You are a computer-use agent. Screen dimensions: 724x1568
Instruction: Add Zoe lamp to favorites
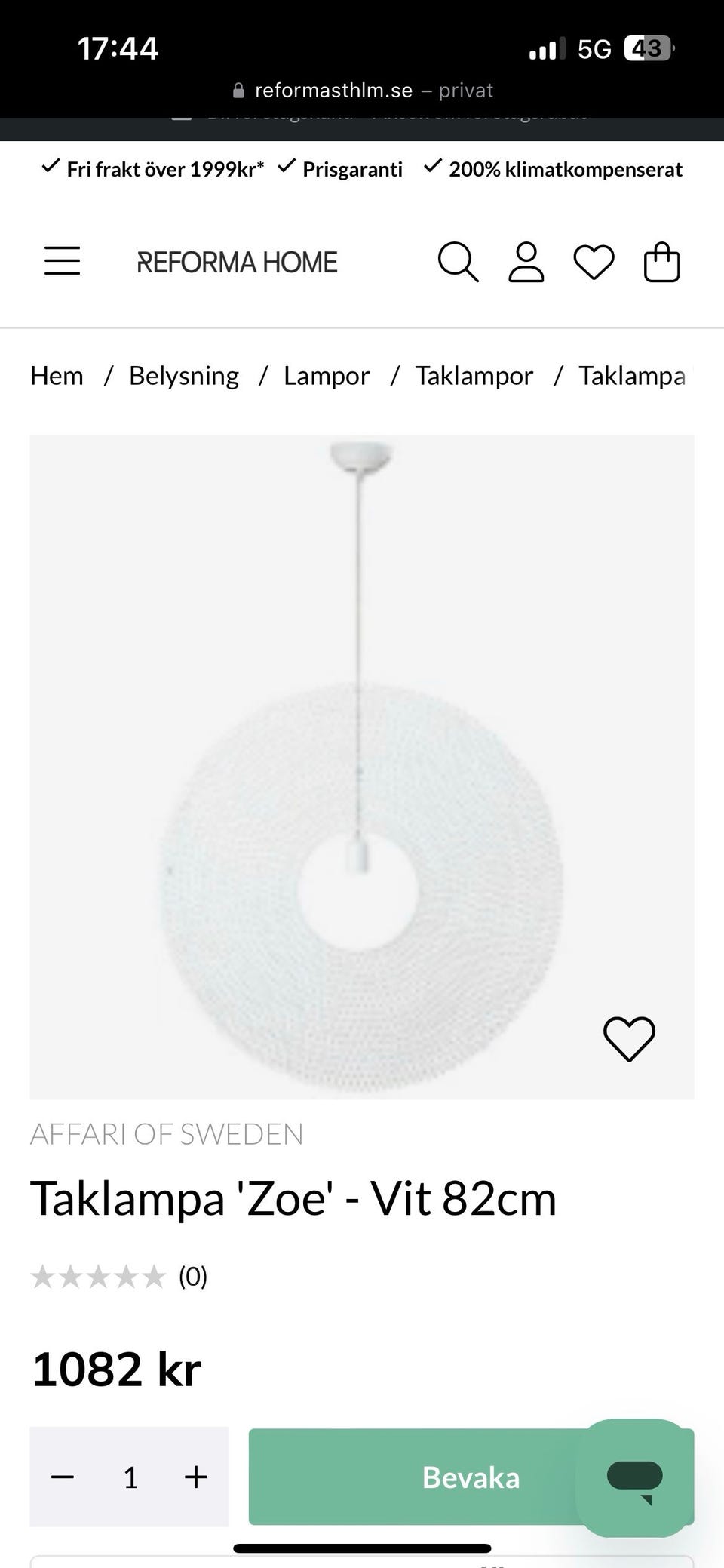tap(629, 1039)
